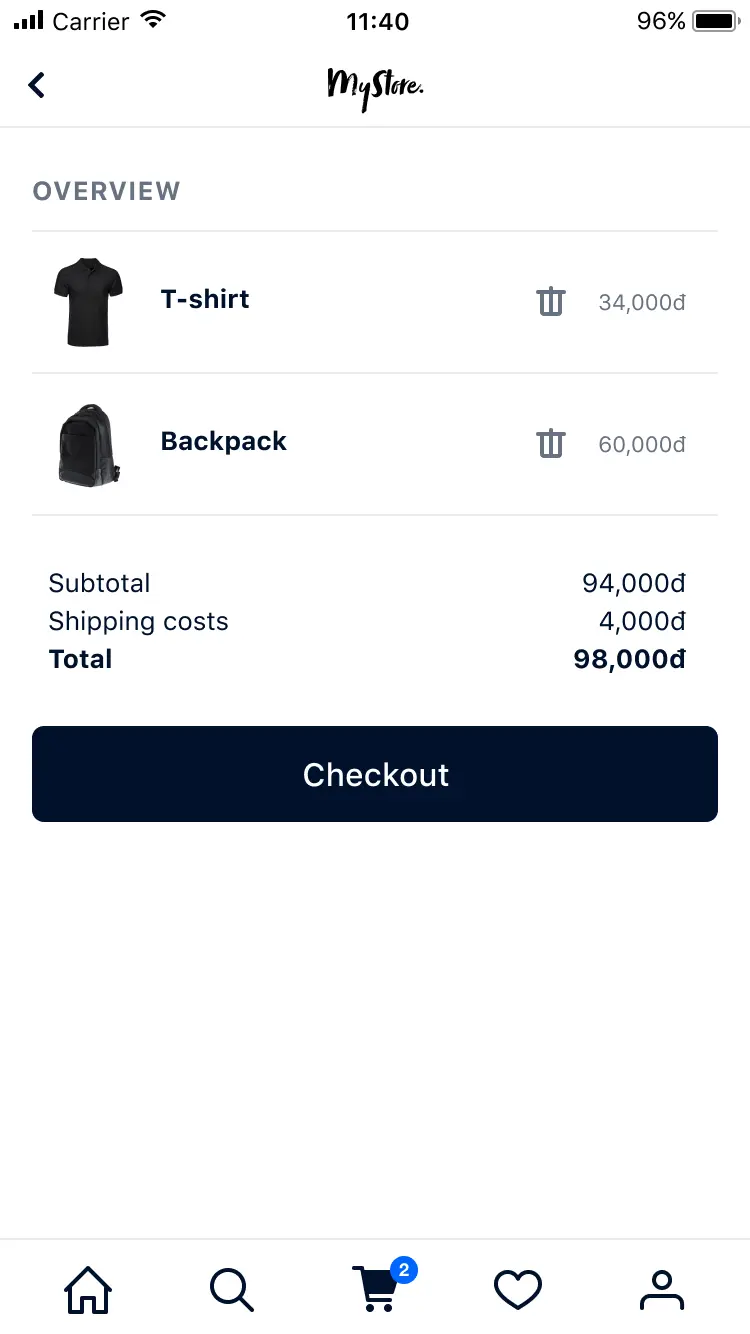
Task: Tap the cart badge showing 2 items
Action: pos(403,1270)
